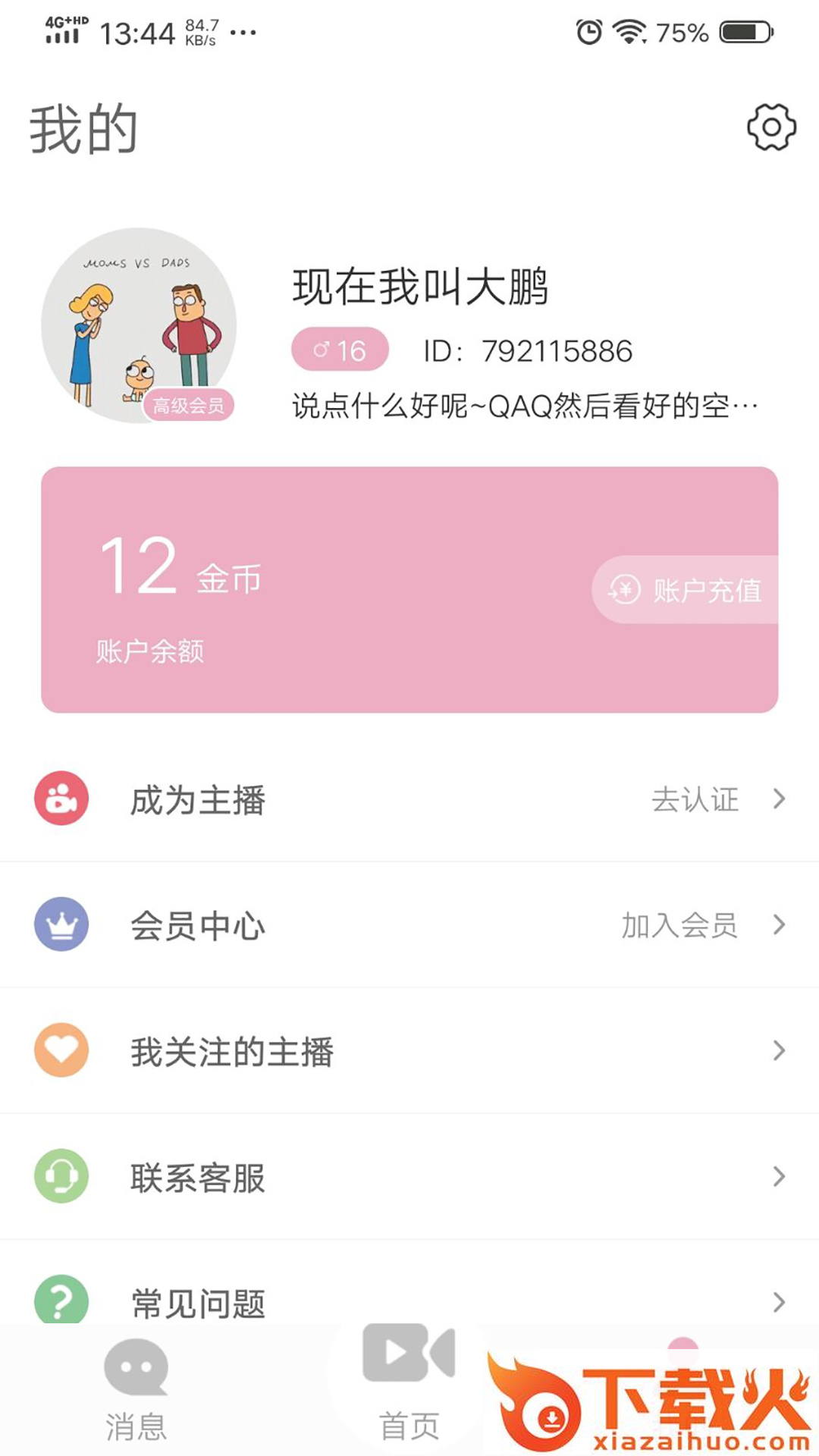
Task: Tap the profile avatar picture
Action: click(x=139, y=326)
